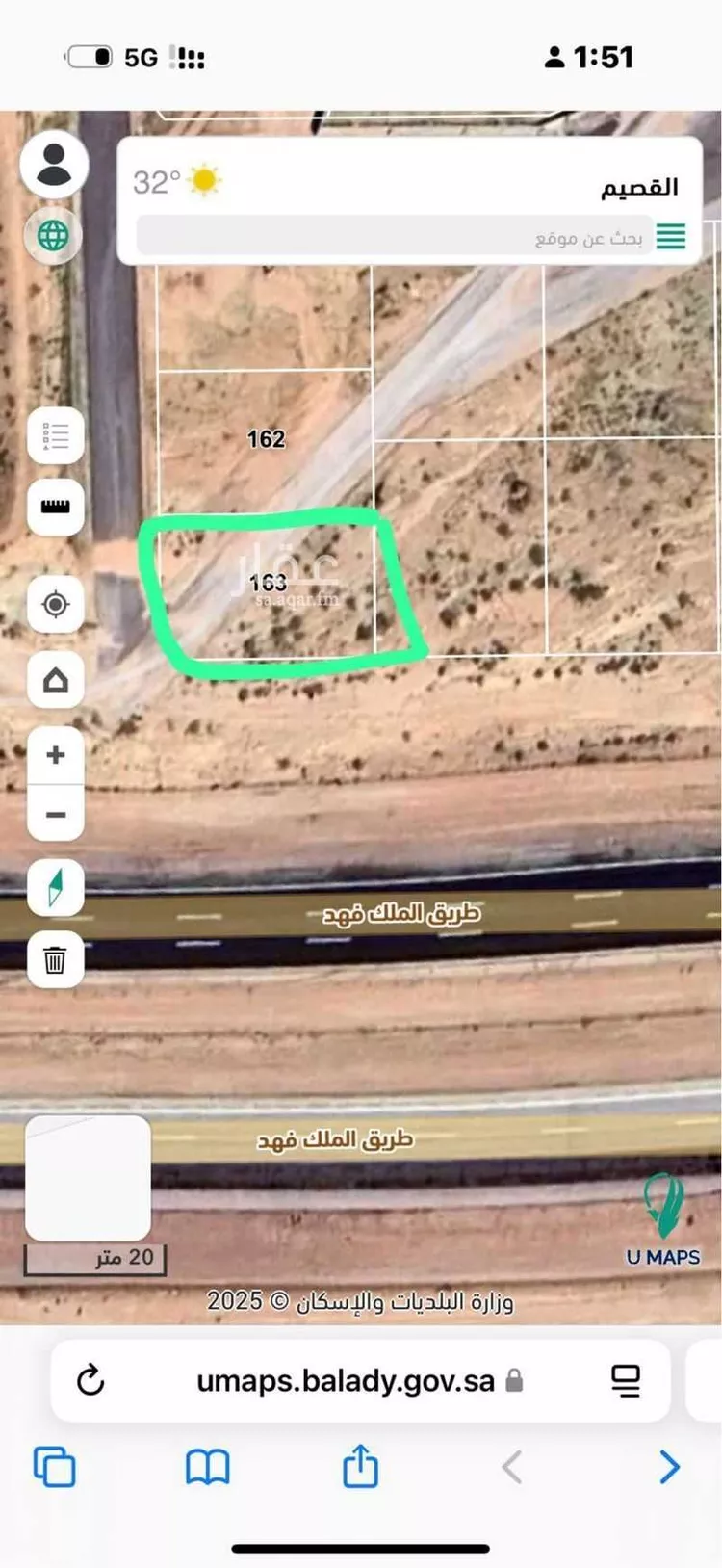Open the weather display showing 32°
This screenshot has width=722, height=1568.
(176, 181)
